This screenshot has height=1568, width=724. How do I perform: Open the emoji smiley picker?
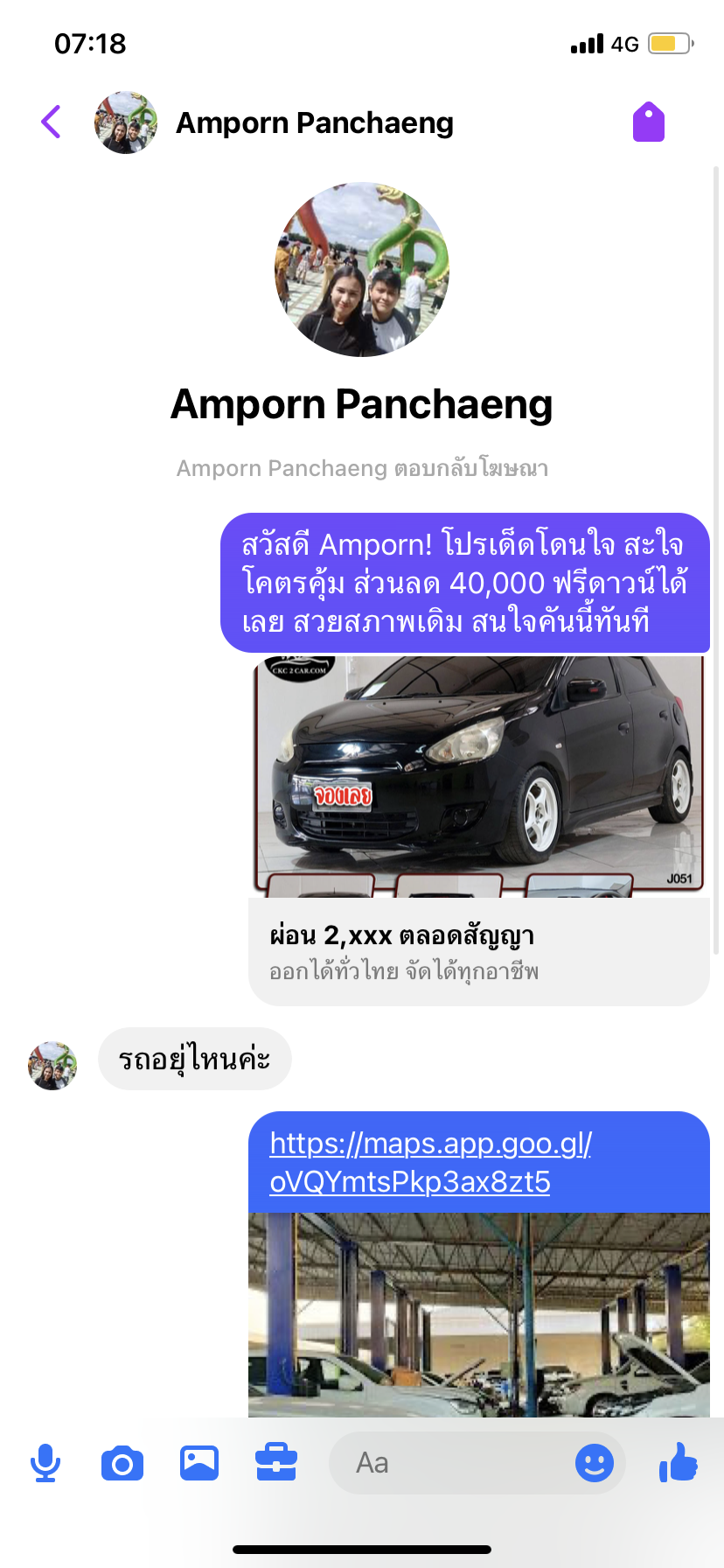[594, 1463]
